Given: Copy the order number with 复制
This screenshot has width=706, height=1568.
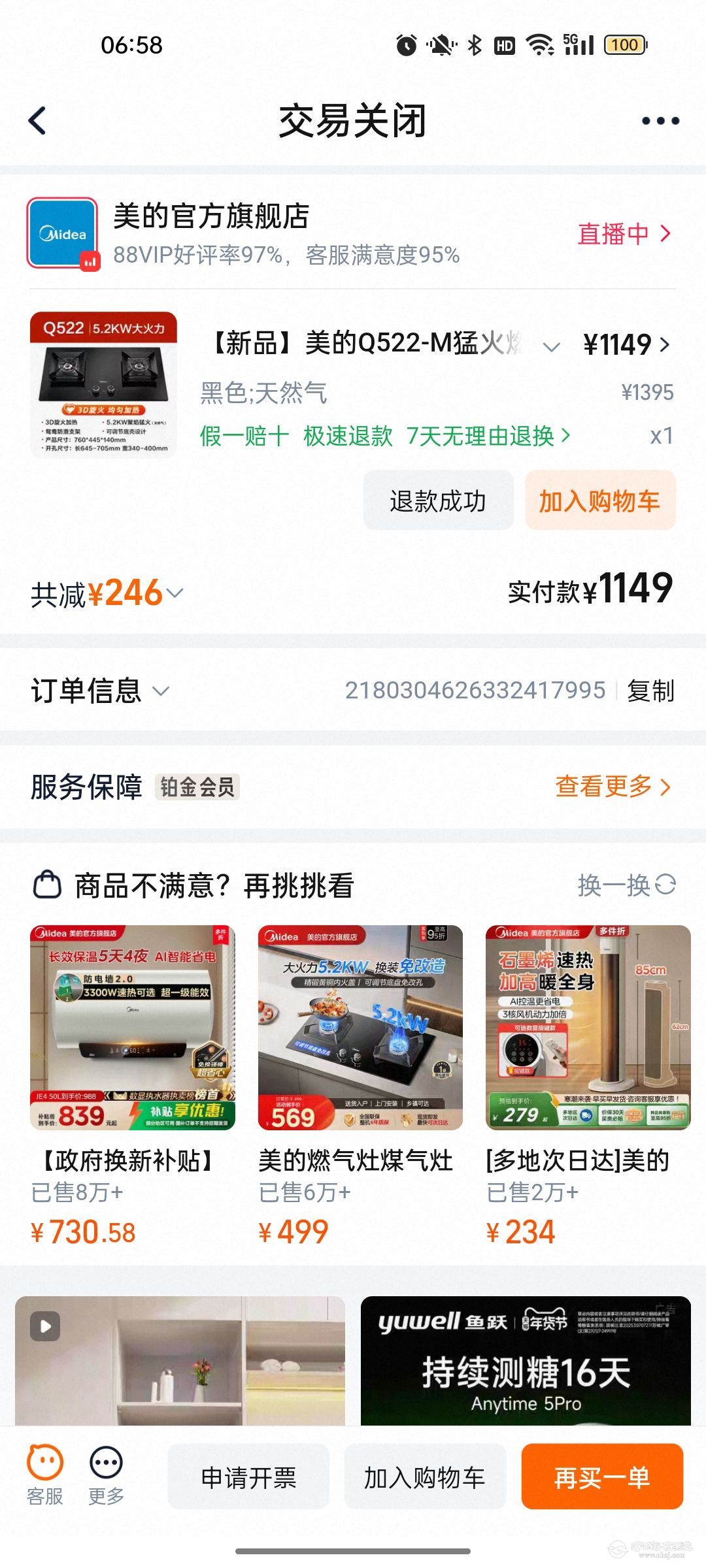Looking at the screenshot, I should (x=650, y=691).
